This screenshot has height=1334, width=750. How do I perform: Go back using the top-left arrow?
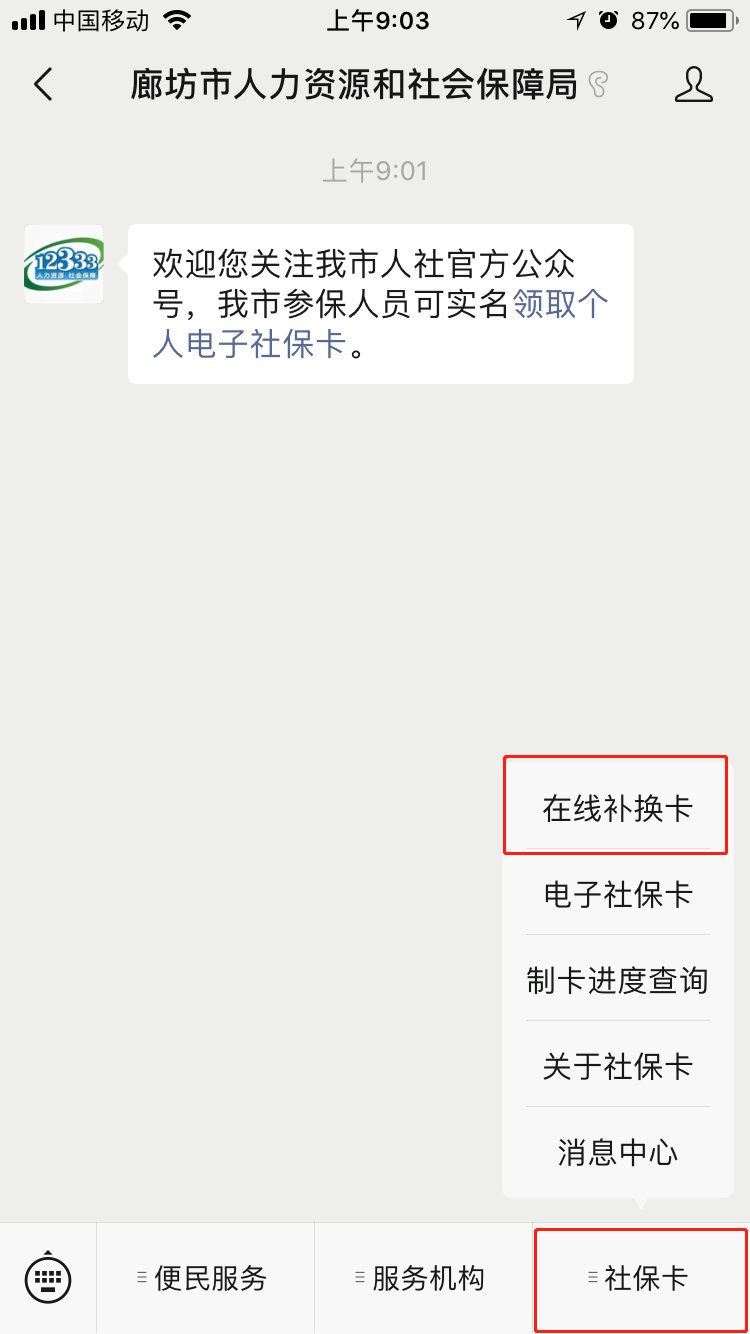[43, 85]
